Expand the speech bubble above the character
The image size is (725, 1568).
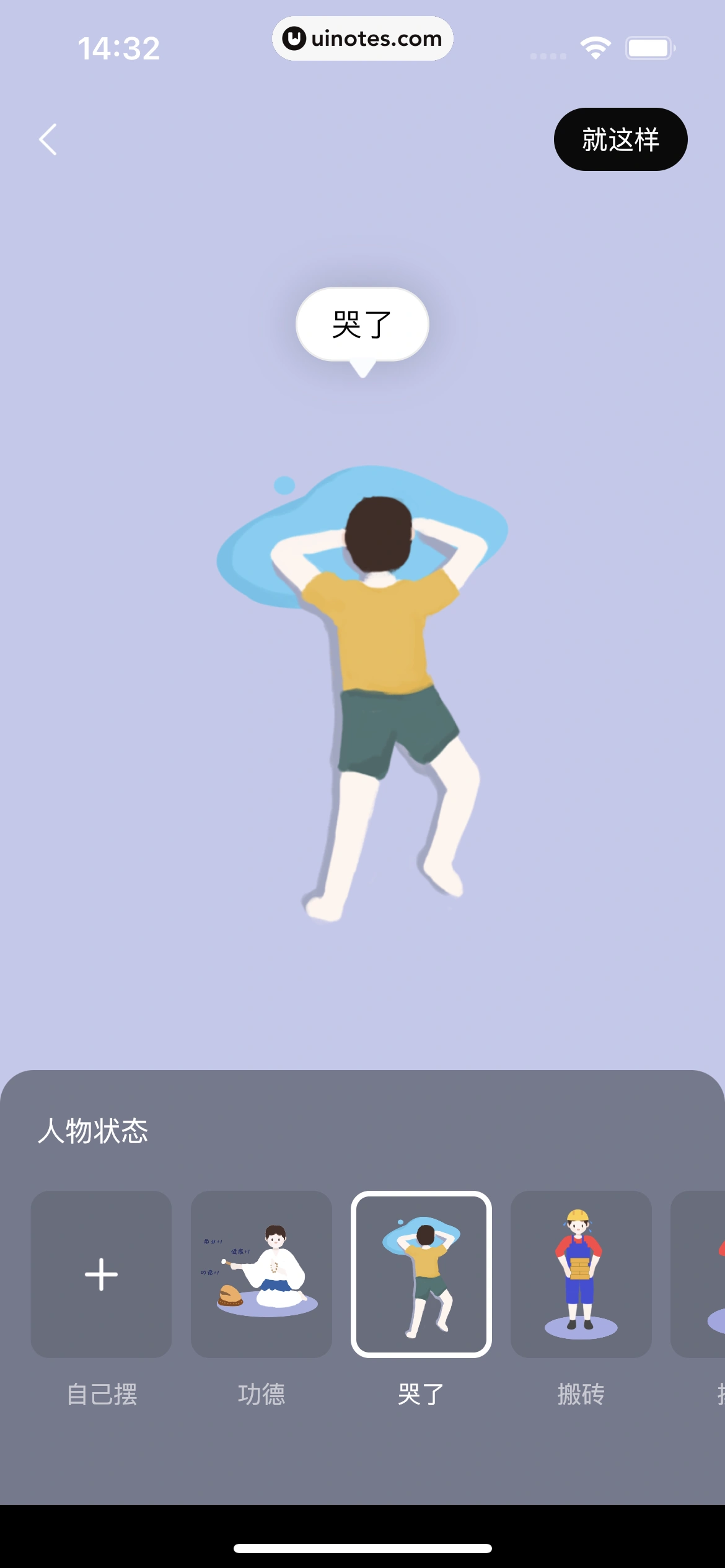click(362, 325)
